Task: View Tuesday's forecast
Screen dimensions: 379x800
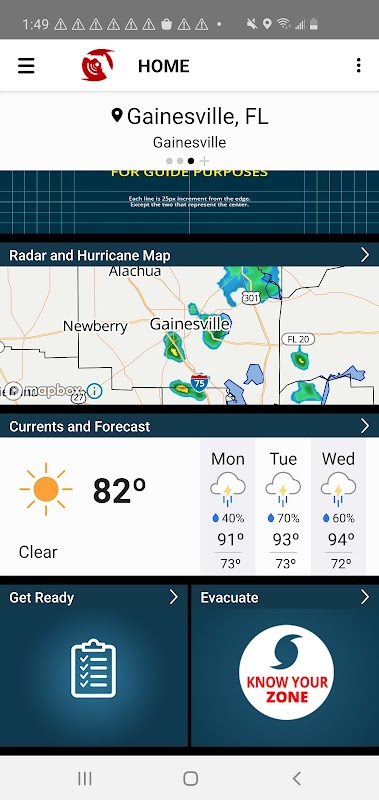Action: 283,507
